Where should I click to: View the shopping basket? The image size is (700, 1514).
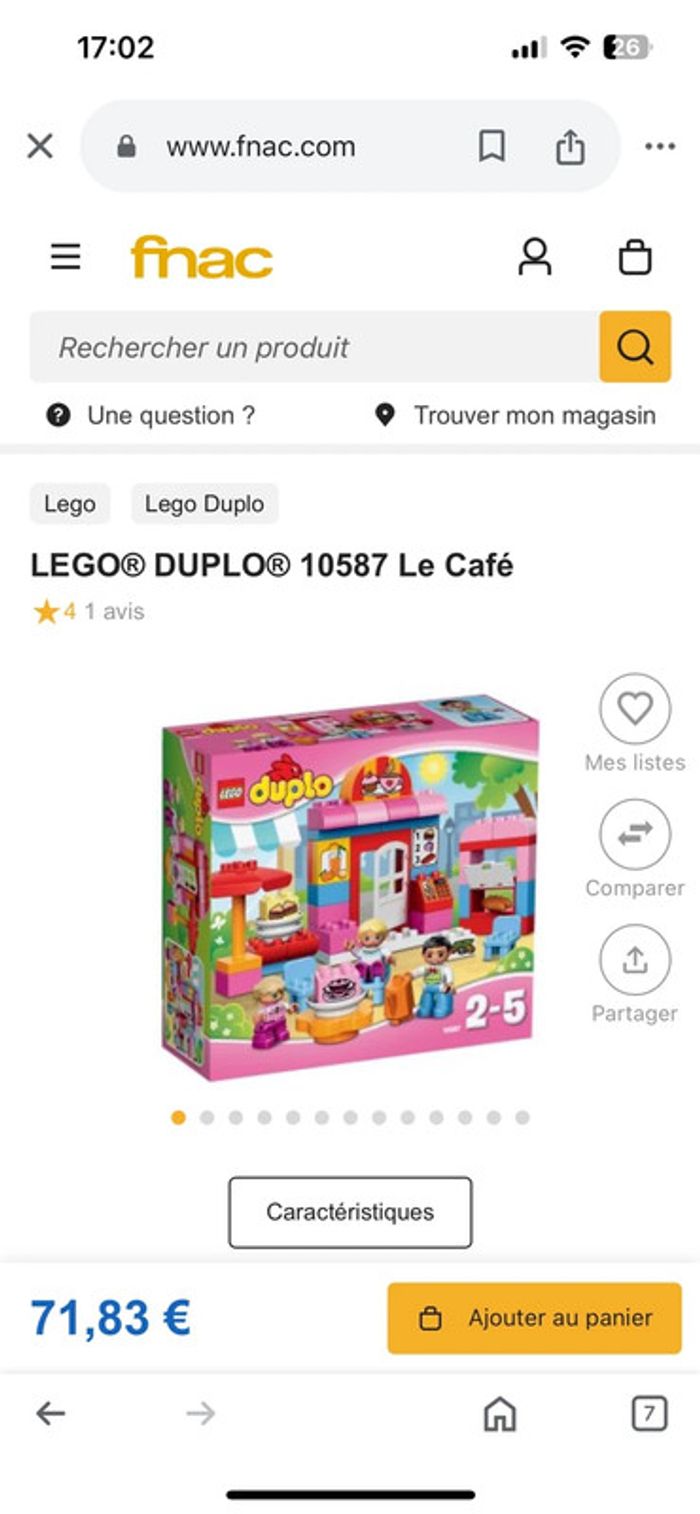click(635, 257)
